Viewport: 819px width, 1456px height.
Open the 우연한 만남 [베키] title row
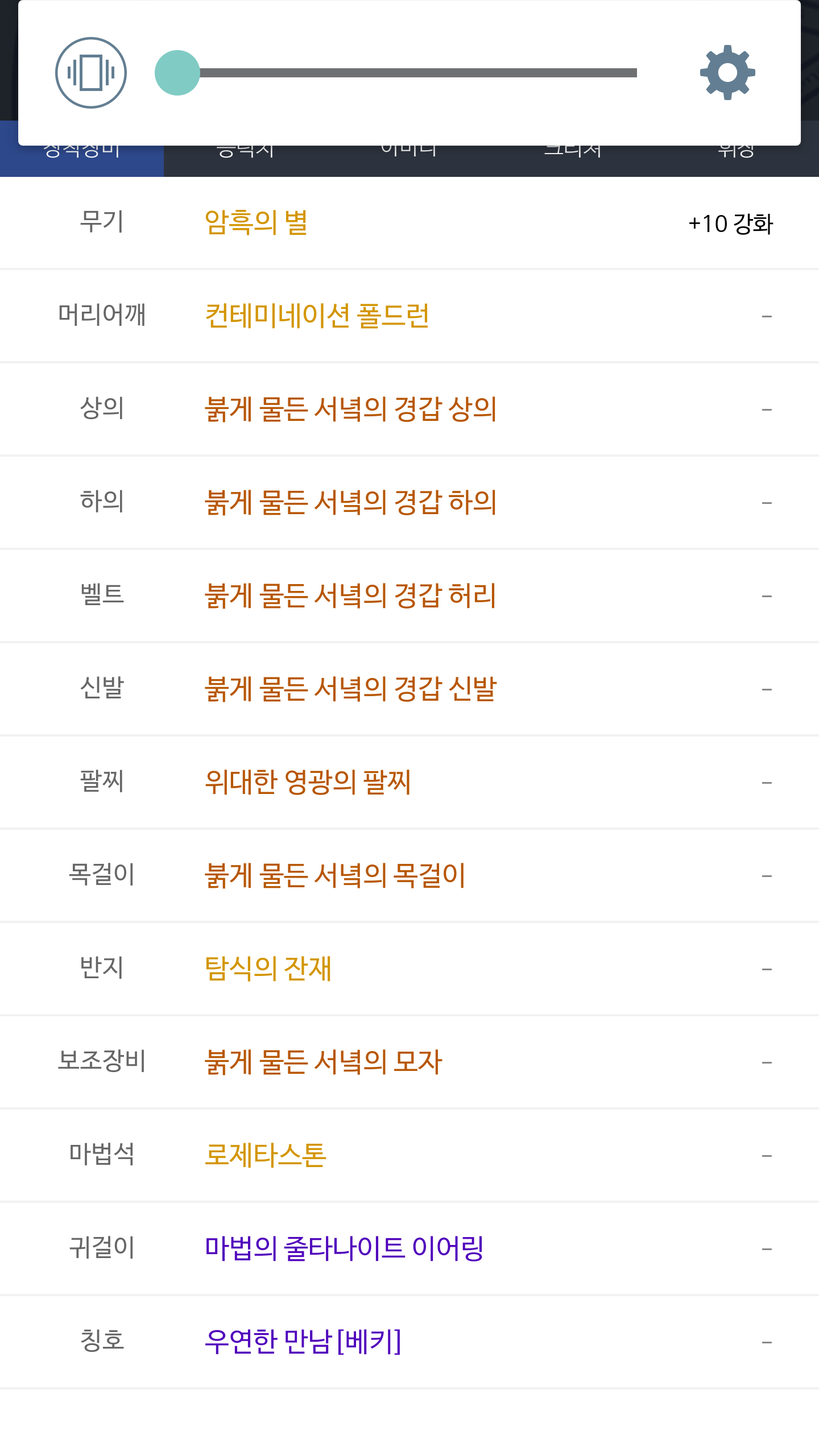(409, 1342)
